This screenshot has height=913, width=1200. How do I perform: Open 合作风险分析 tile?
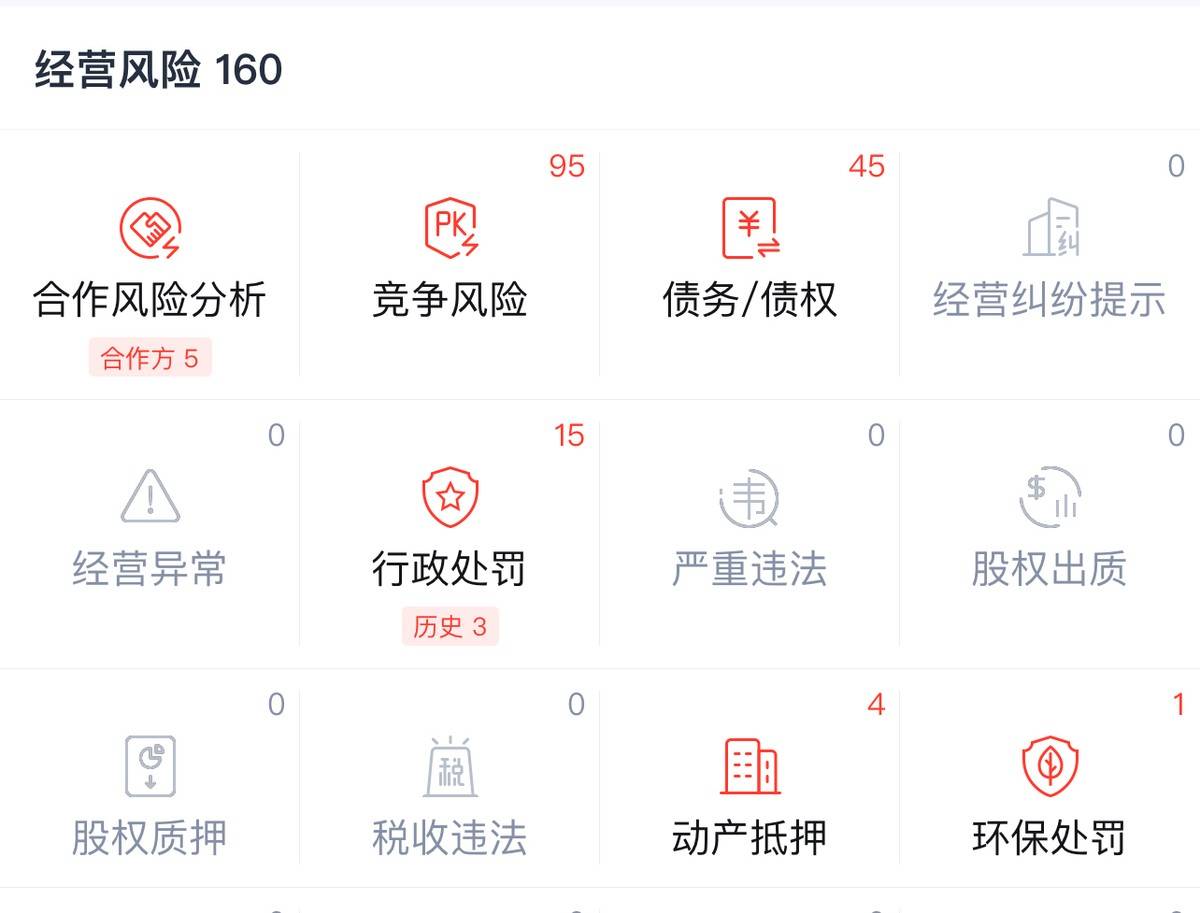point(150,265)
